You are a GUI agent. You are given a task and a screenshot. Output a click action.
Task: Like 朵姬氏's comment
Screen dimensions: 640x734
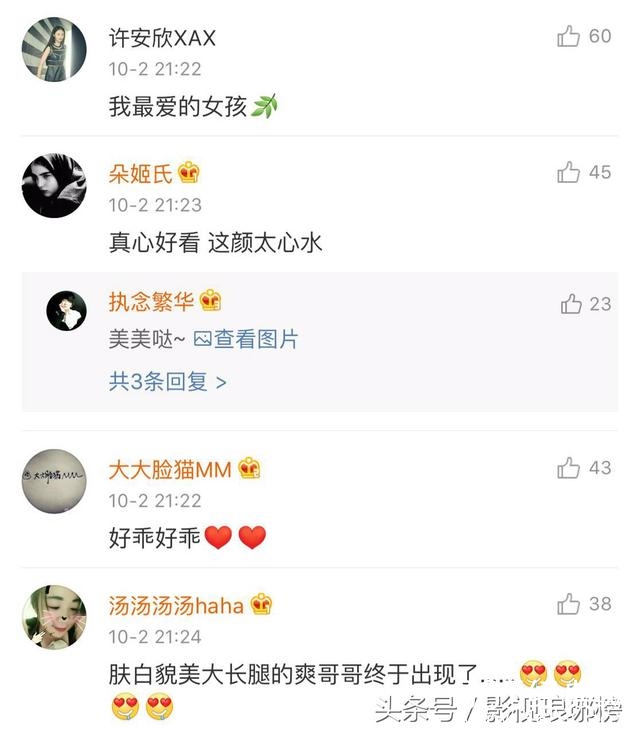(x=569, y=173)
